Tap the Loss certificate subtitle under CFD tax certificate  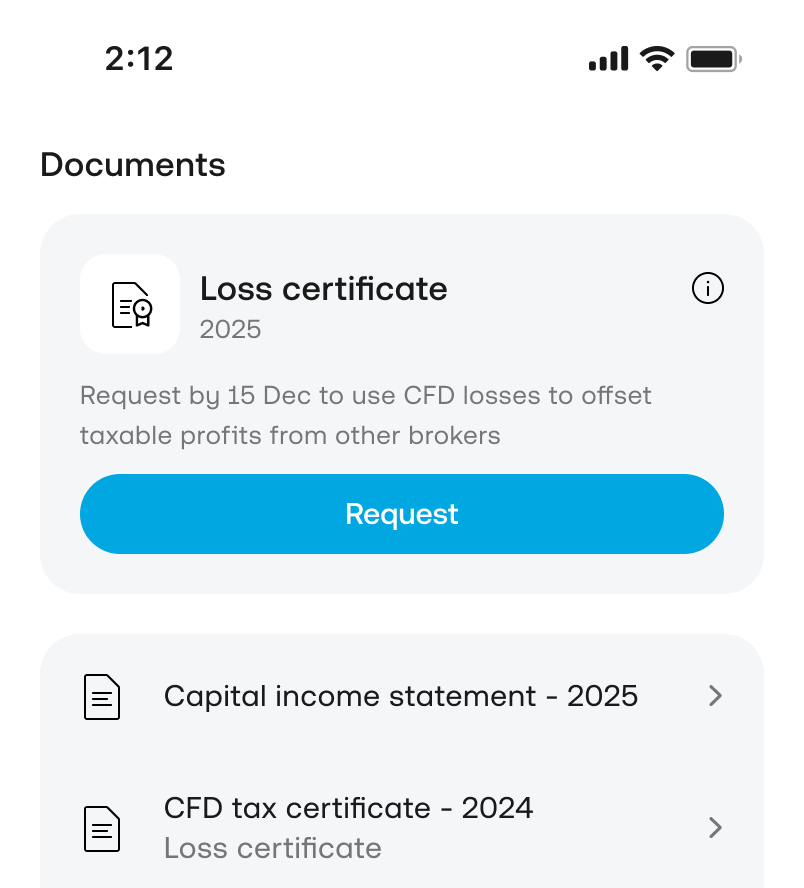click(272, 848)
